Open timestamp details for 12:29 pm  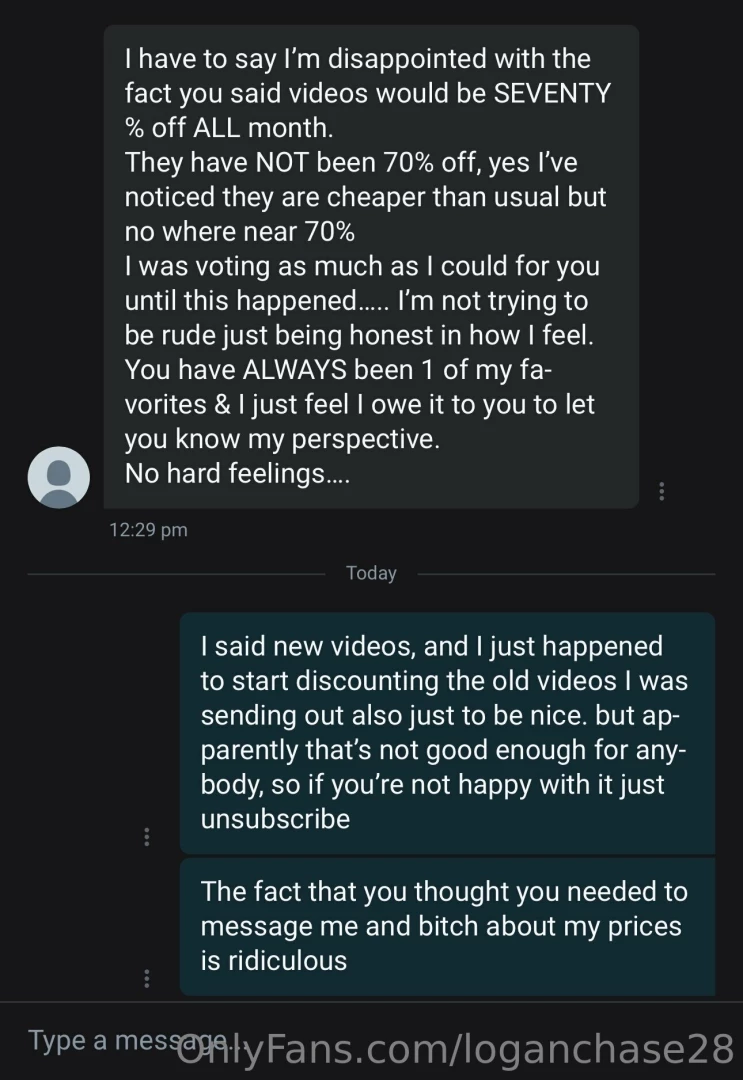148,529
